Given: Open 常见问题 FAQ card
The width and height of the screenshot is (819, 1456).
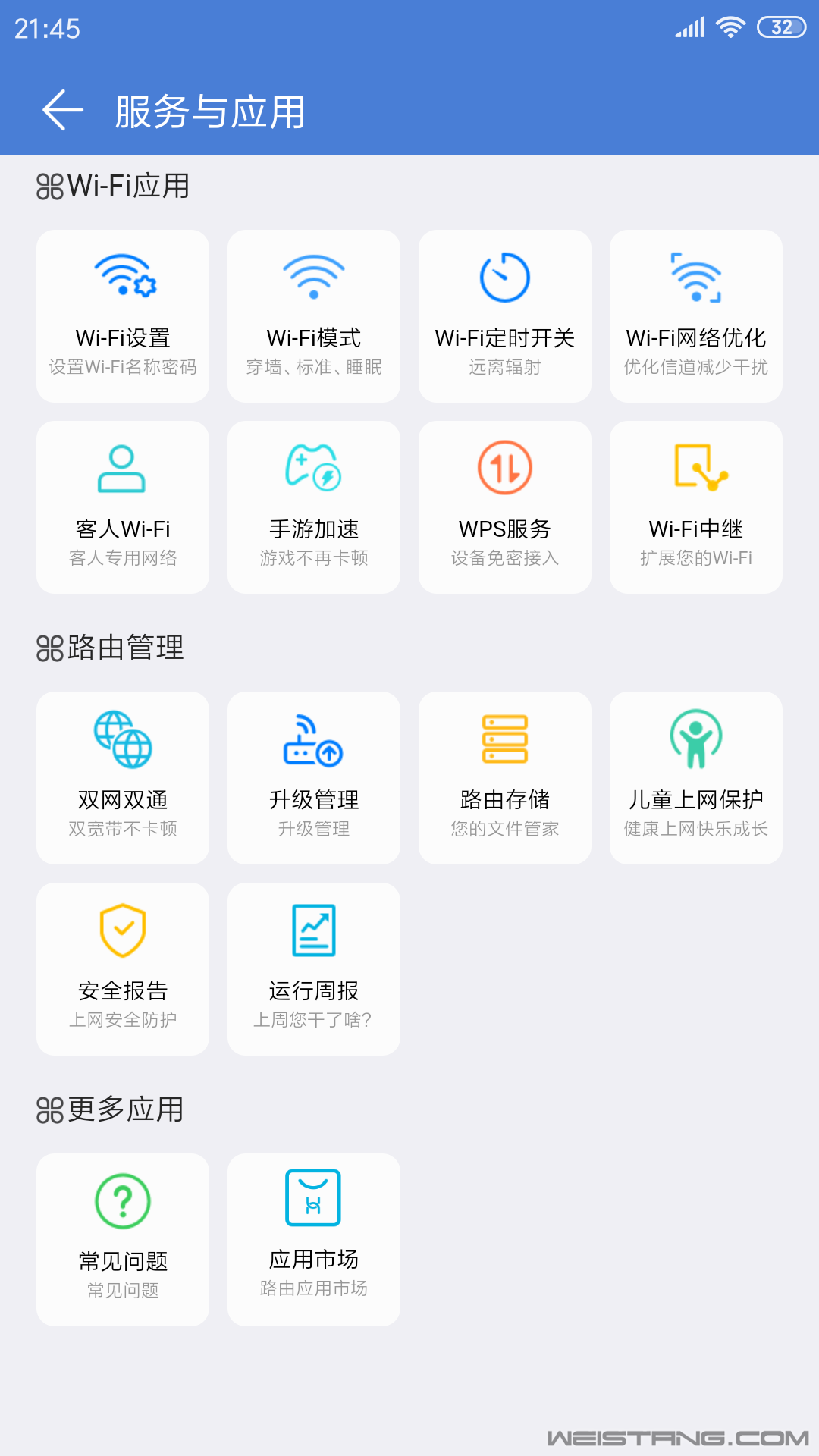Looking at the screenshot, I should (123, 1240).
